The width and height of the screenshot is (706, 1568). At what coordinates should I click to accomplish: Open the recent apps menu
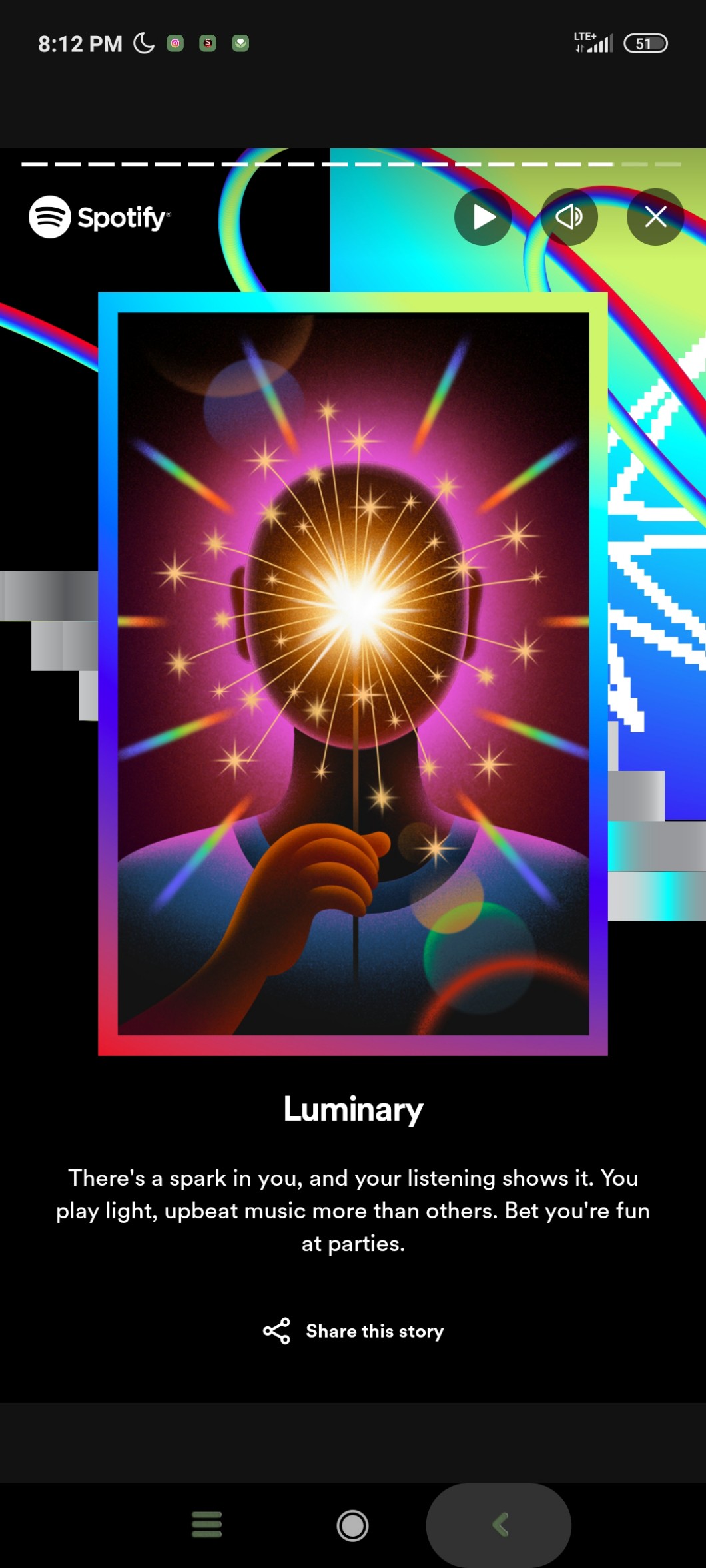(x=206, y=1525)
